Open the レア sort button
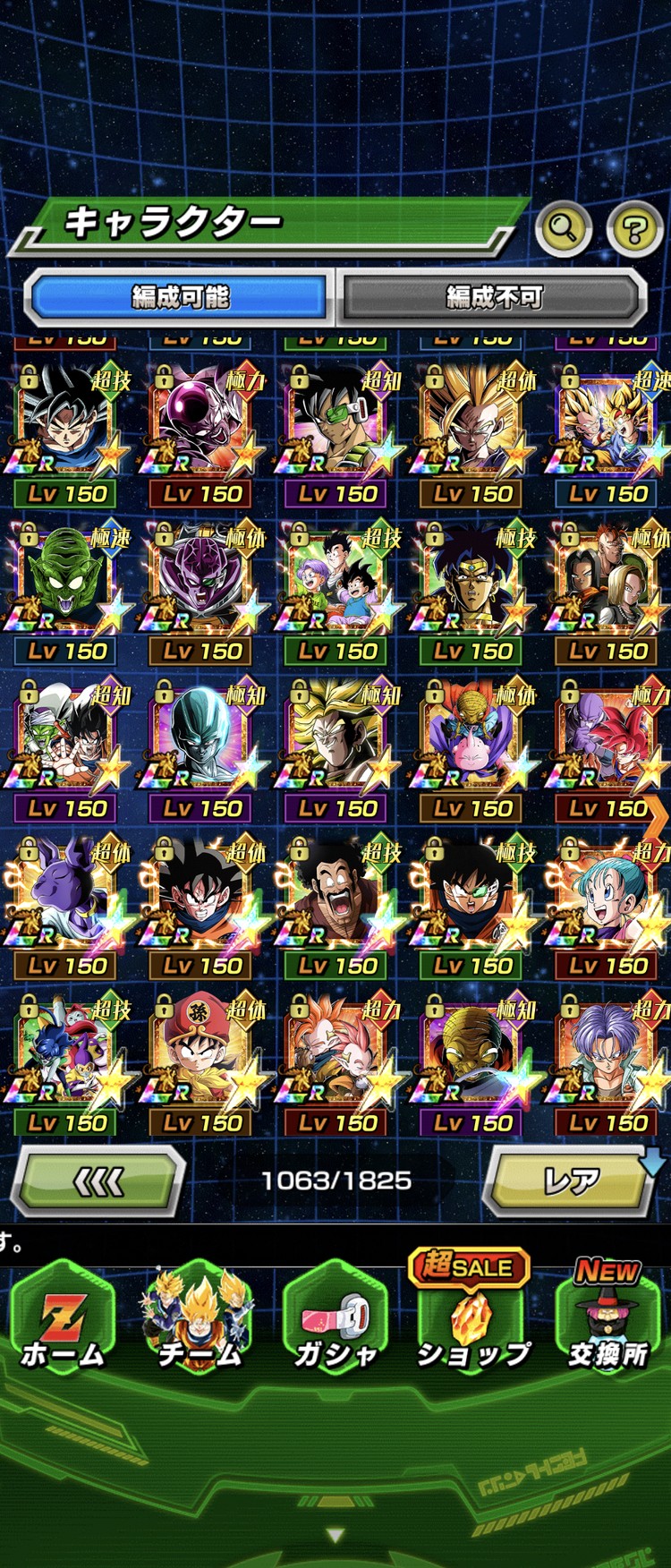The image size is (671, 1568). click(x=571, y=1182)
